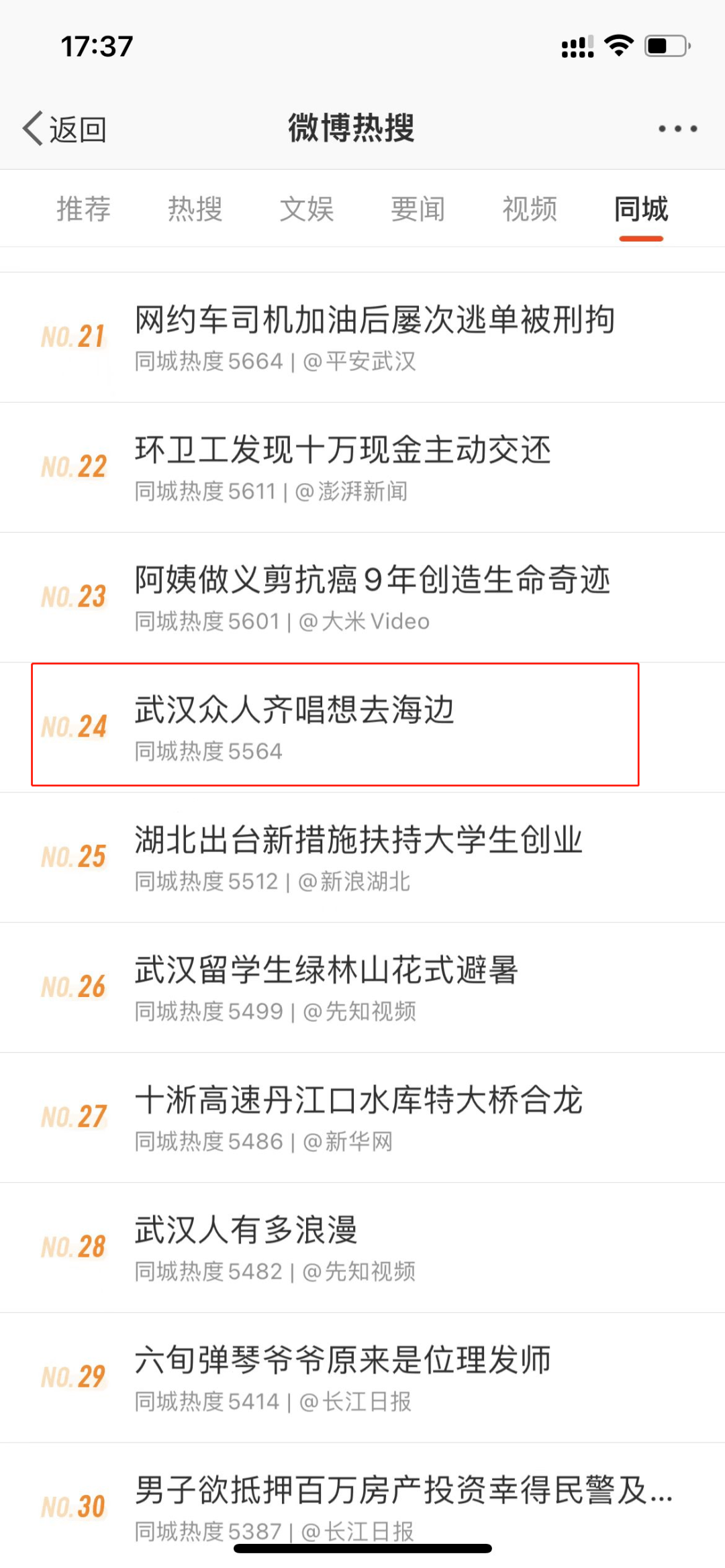The width and height of the screenshot is (725, 1568).
Task: Open NO.22 环卫工发现十万现金主动交还
Action: tap(362, 468)
